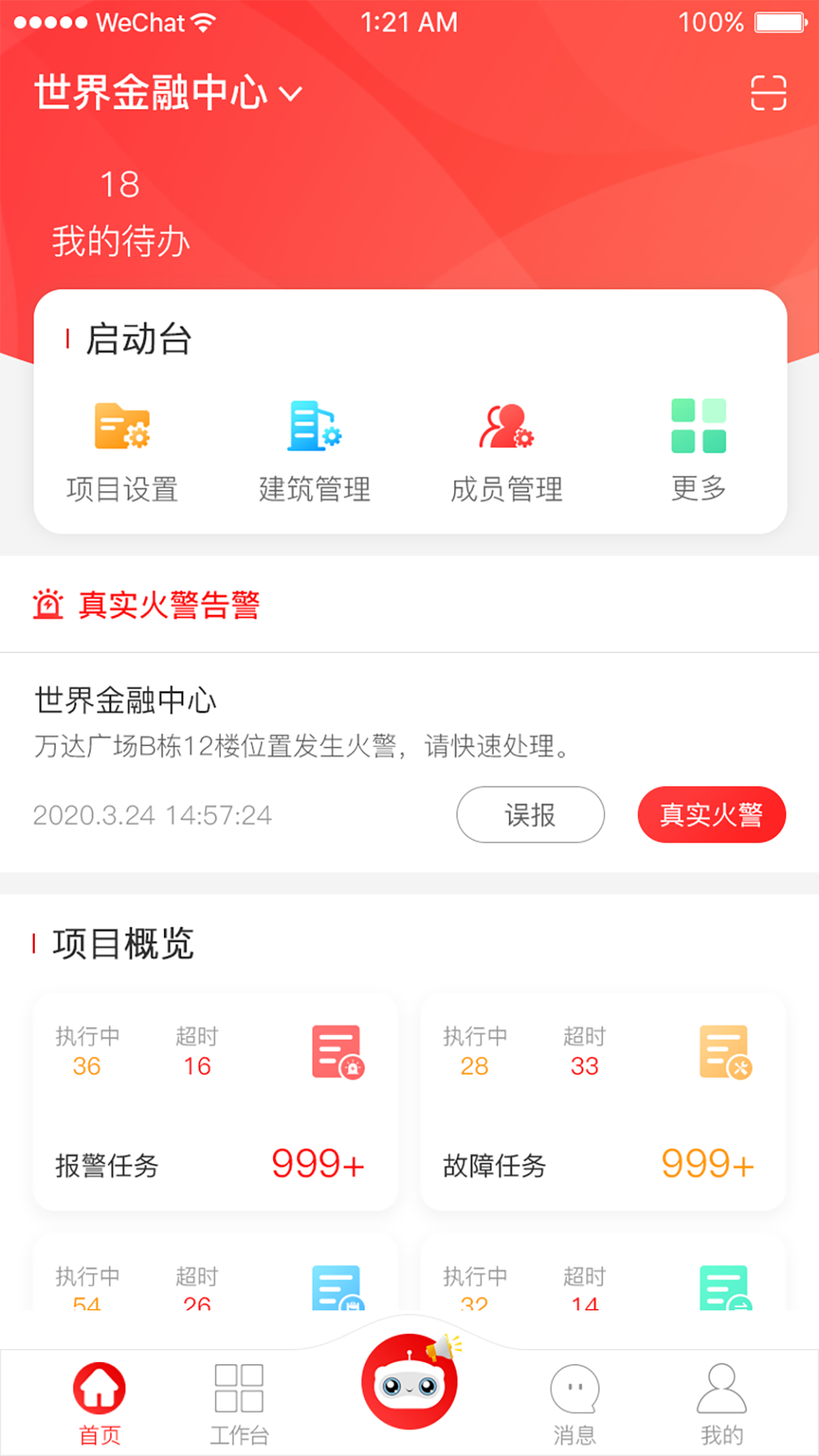
Task: Switch to the 消息 tab
Action: point(574,1403)
